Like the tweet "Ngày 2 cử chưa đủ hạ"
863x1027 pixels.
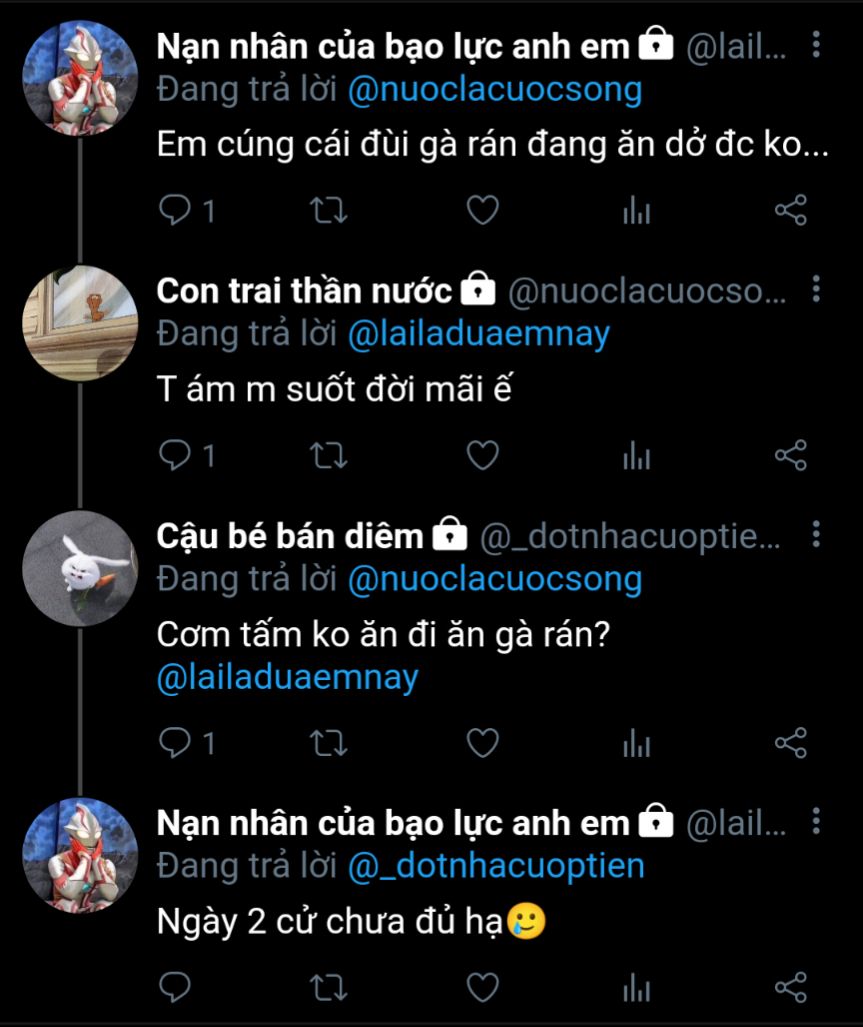(483, 987)
